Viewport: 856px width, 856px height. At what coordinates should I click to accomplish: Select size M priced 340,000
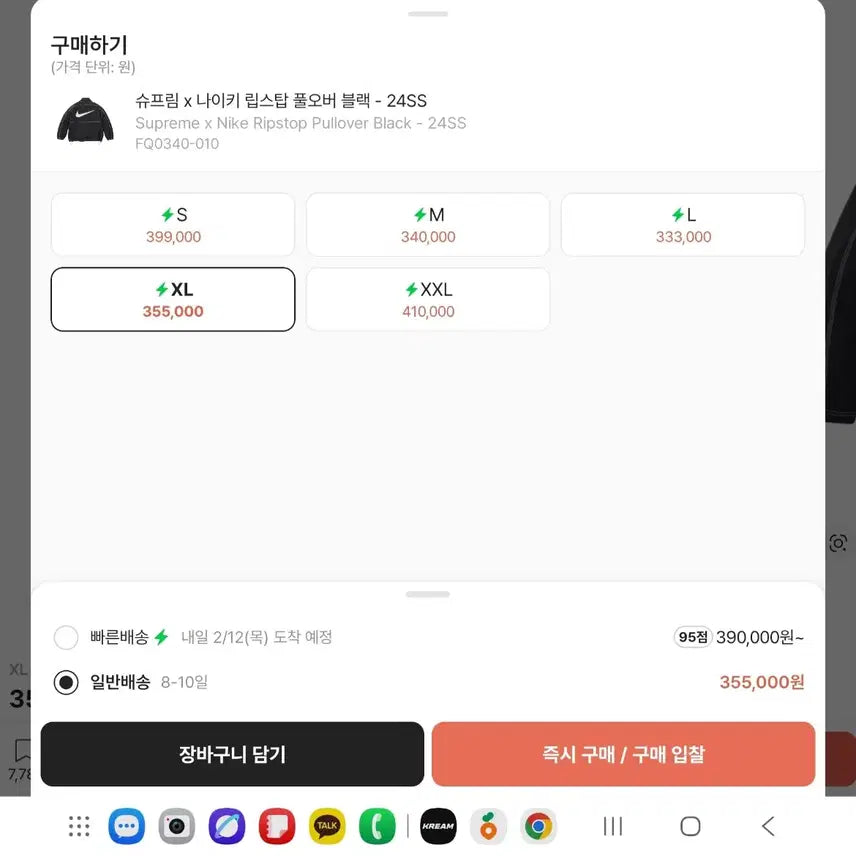coord(428,225)
